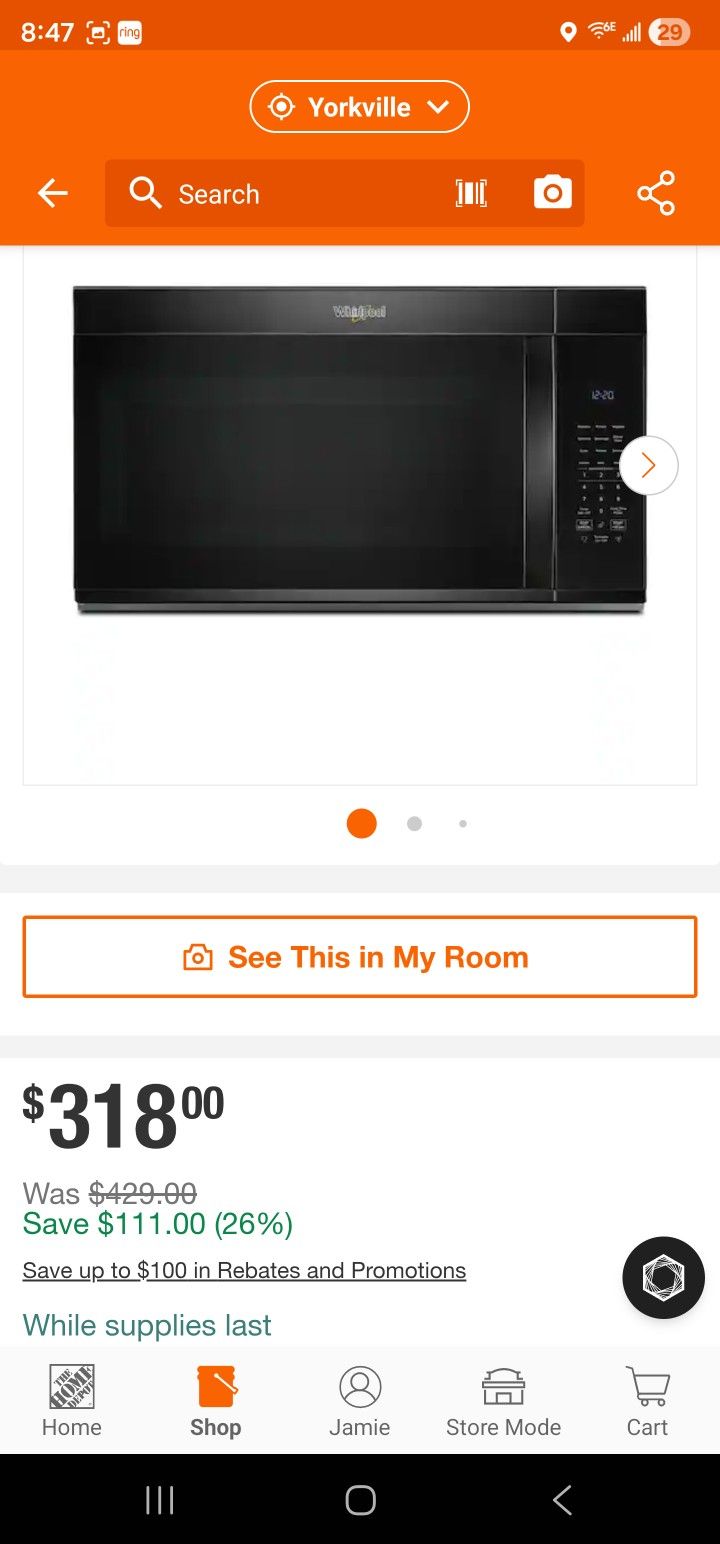Image resolution: width=720 pixels, height=1544 pixels.
Task: Open the barcode scanner in the search bar
Action: point(470,193)
